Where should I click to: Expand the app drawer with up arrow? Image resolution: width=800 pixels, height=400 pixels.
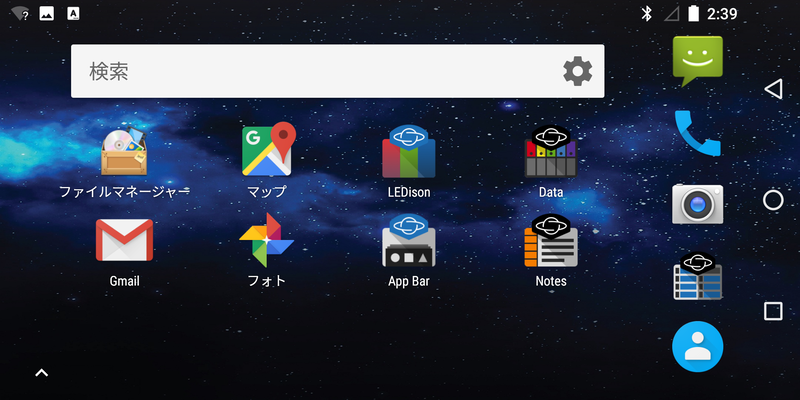point(41,373)
